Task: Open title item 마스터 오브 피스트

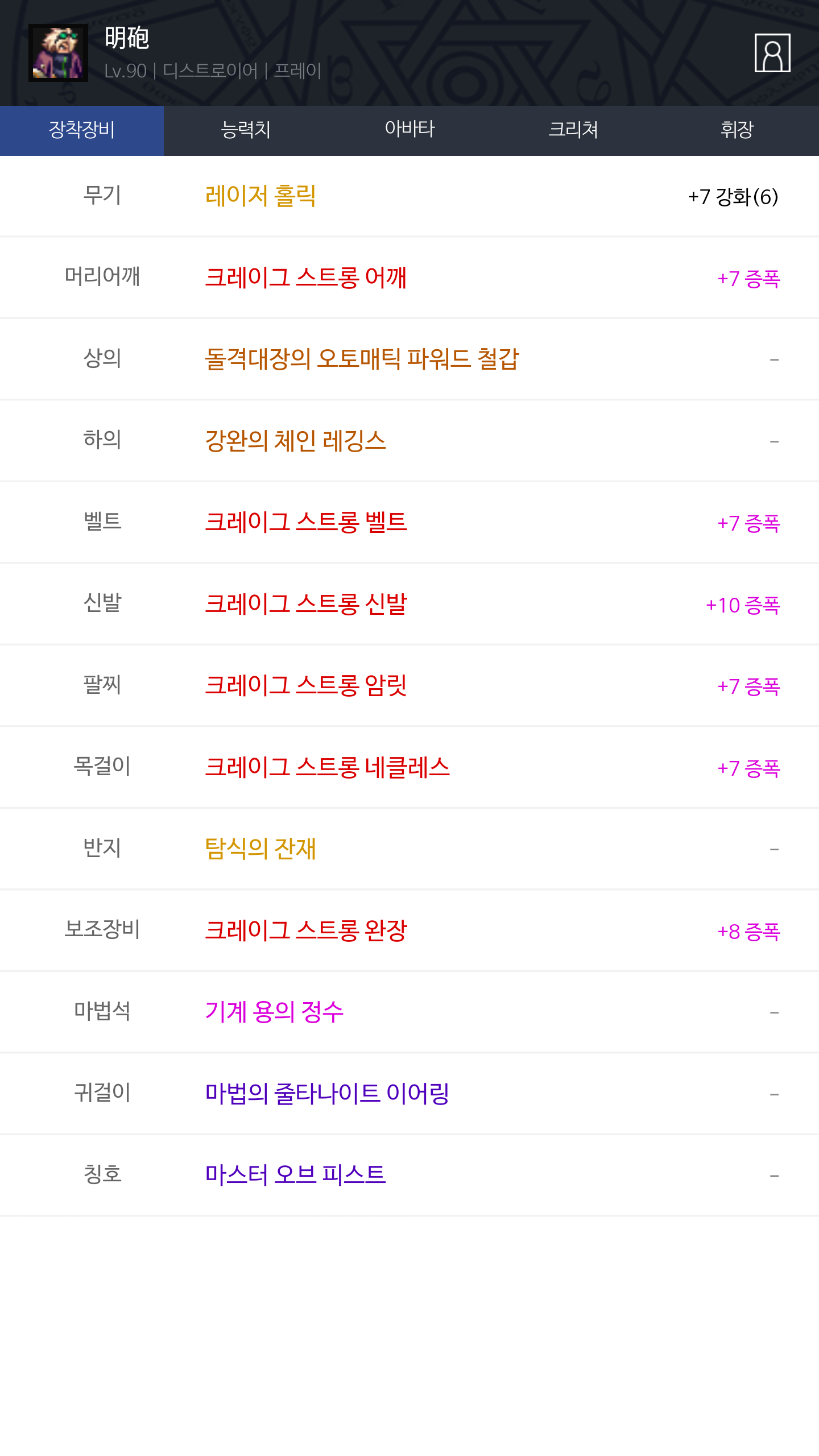Action: 295,1175
